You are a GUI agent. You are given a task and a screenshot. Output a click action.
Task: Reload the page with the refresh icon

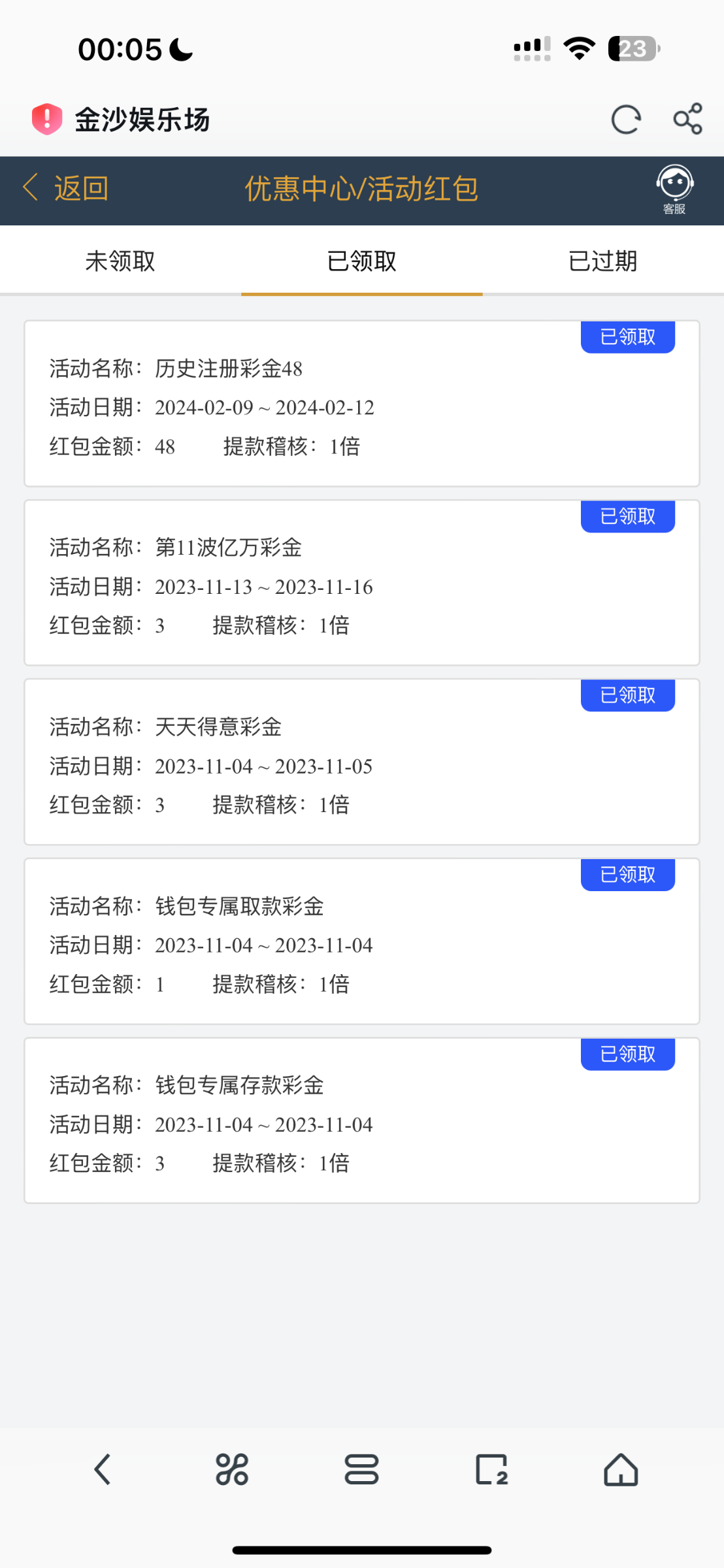click(x=625, y=120)
